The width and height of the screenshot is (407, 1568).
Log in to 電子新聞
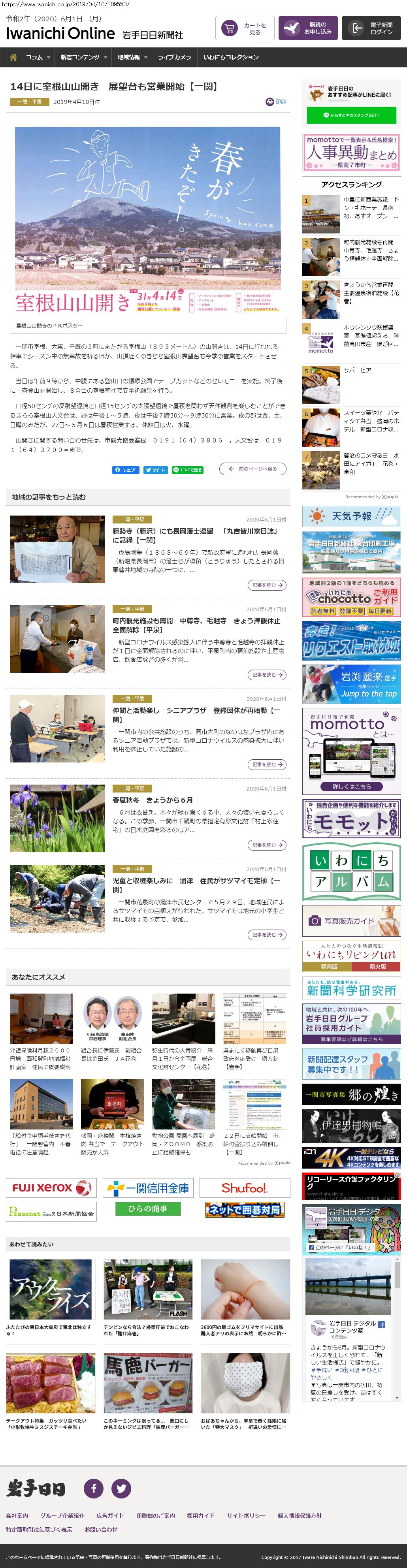point(372,28)
